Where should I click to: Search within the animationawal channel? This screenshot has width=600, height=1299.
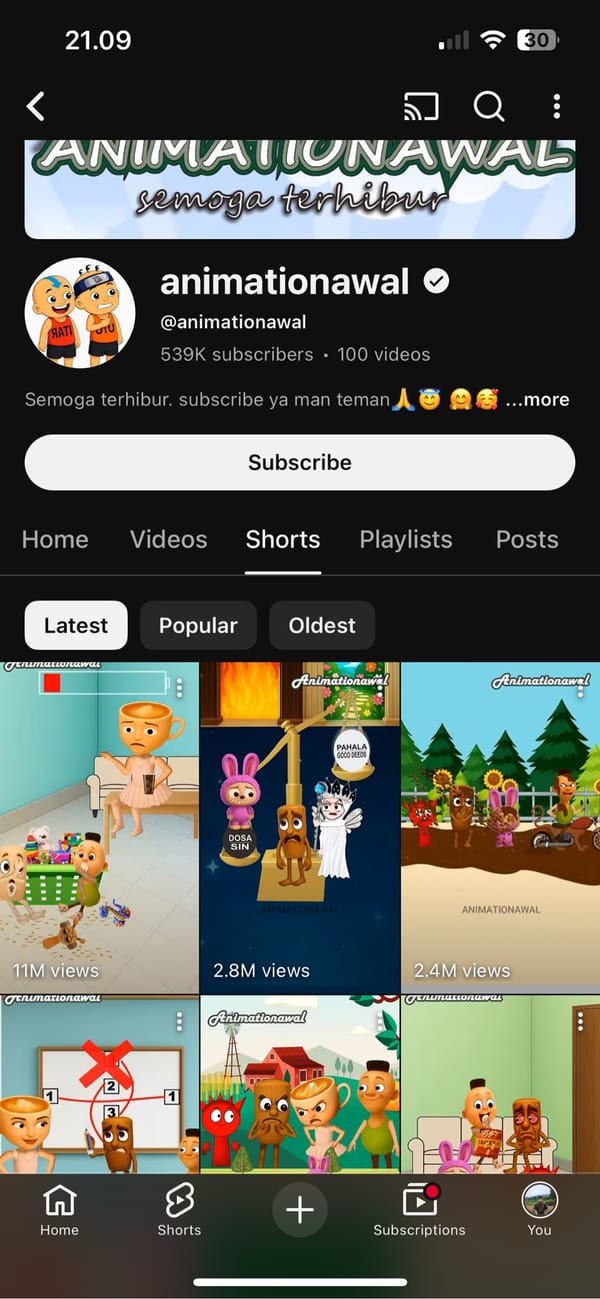tap(489, 106)
